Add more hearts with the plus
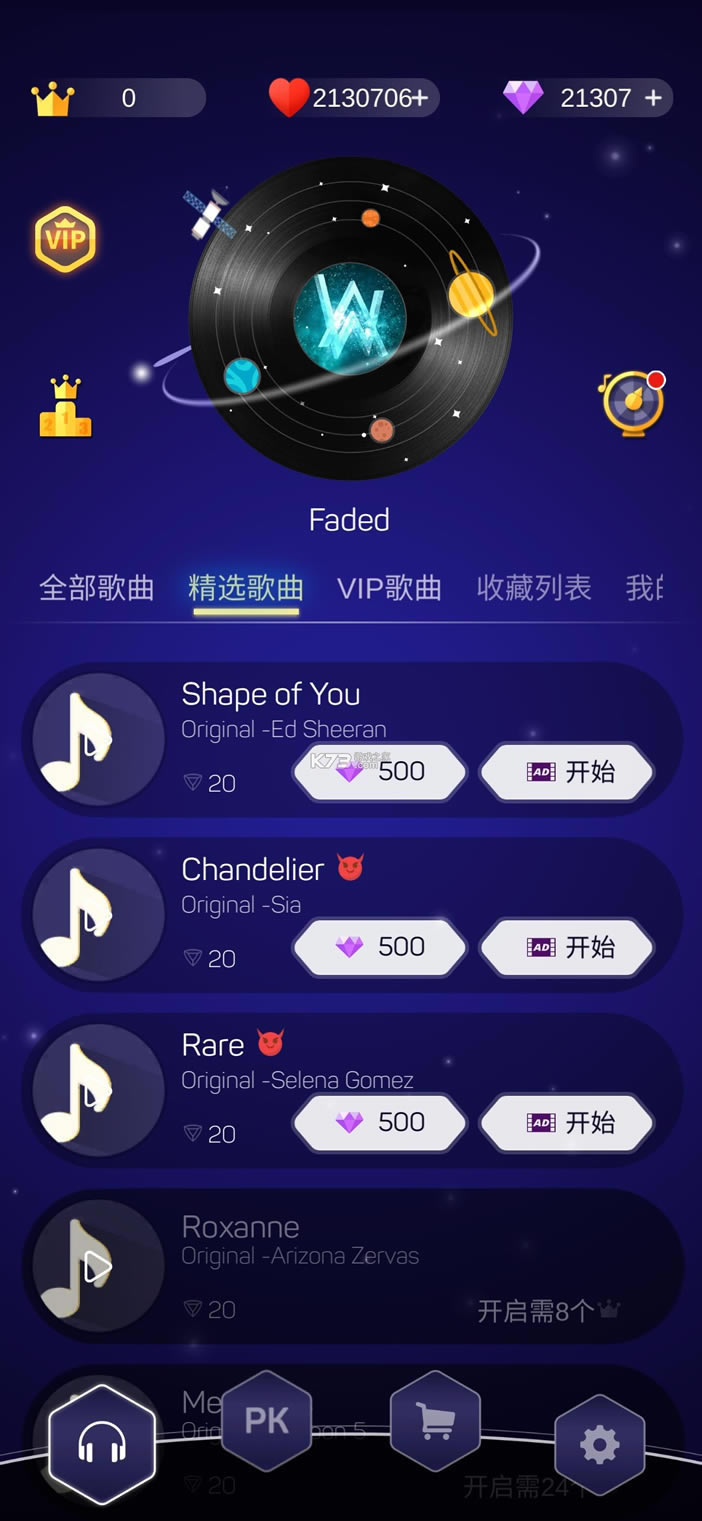The image size is (702, 1521). pyautogui.click(x=421, y=98)
